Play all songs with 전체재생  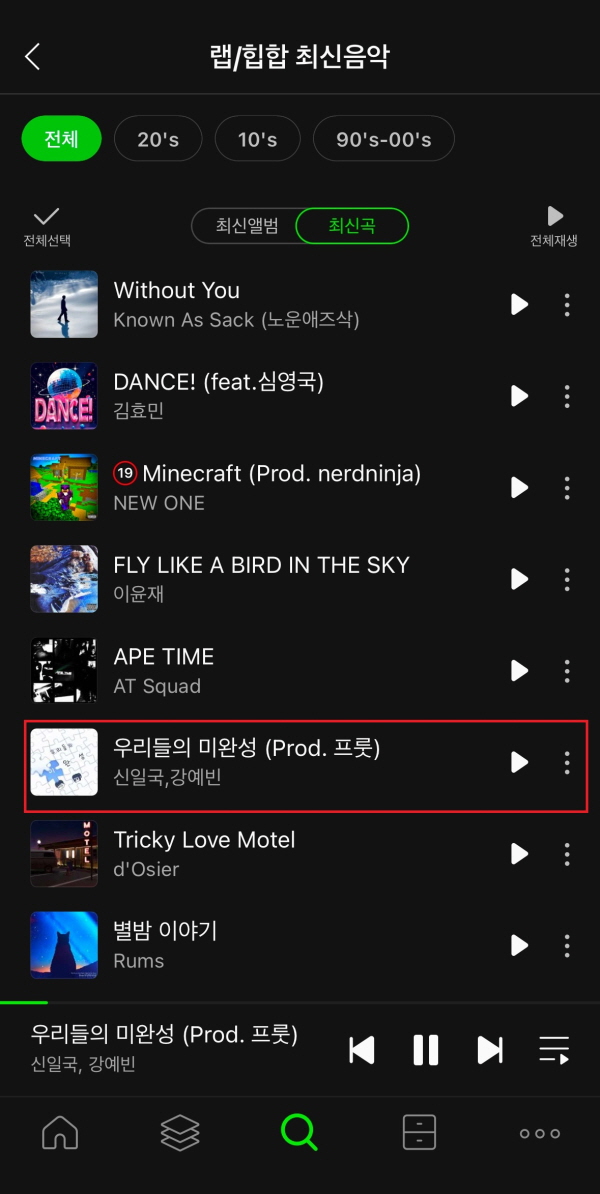[x=554, y=226]
